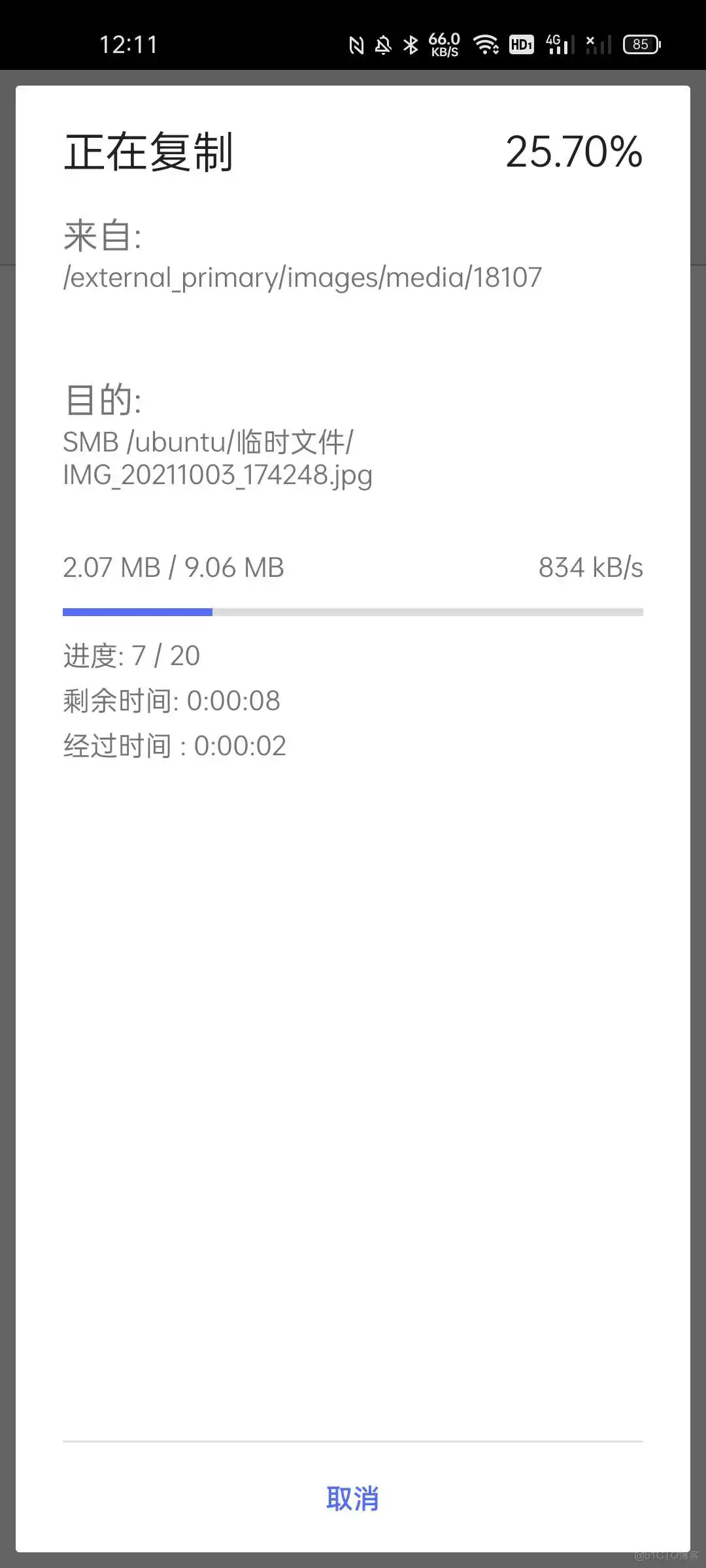
Task: Tap the NFC icon in status bar
Action: [356, 44]
